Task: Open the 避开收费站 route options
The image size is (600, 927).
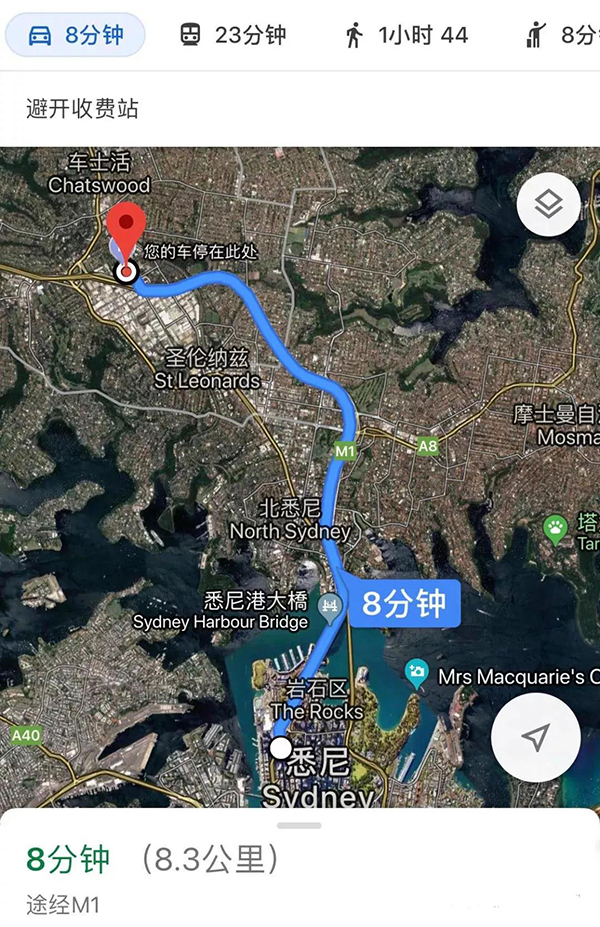Action: pos(82,108)
